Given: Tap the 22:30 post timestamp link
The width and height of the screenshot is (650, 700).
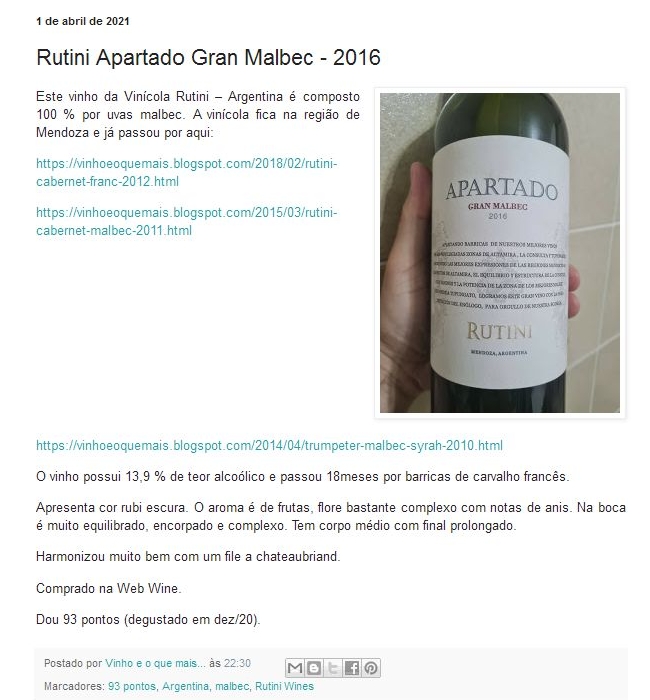Looking at the screenshot, I should coord(237,663).
